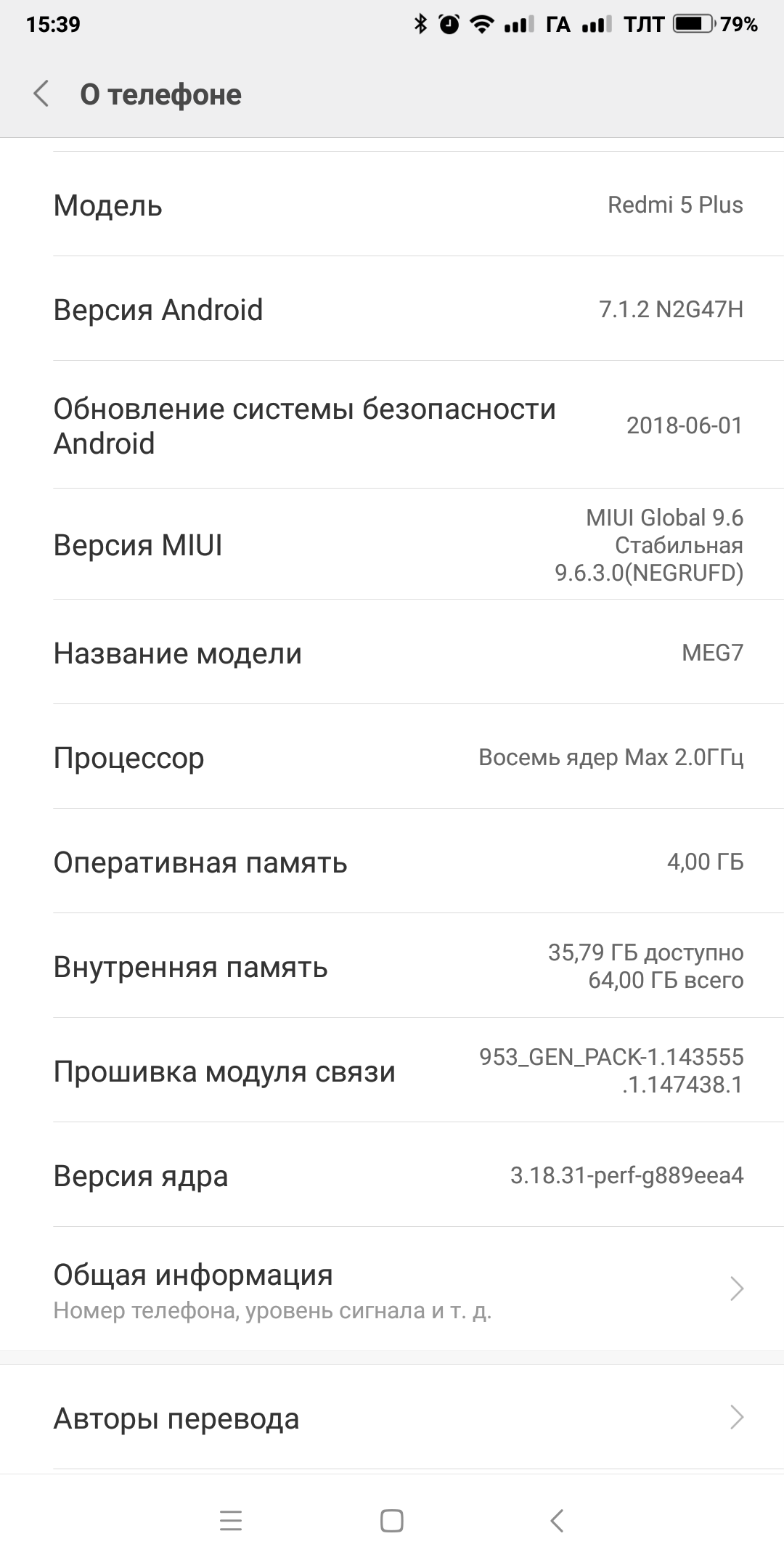Open the Общая информация row
The image size is (784, 1568).
coord(392,1289)
